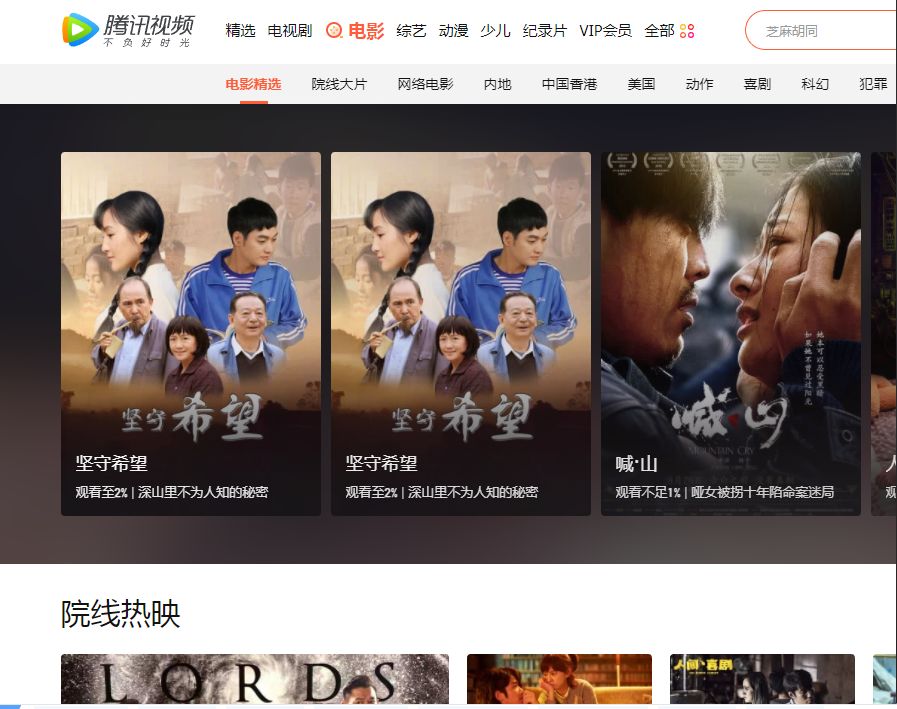The height and width of the screenshot is (709, 897).
Task: Go to Tencent Video home via logo
Action: 128,30
